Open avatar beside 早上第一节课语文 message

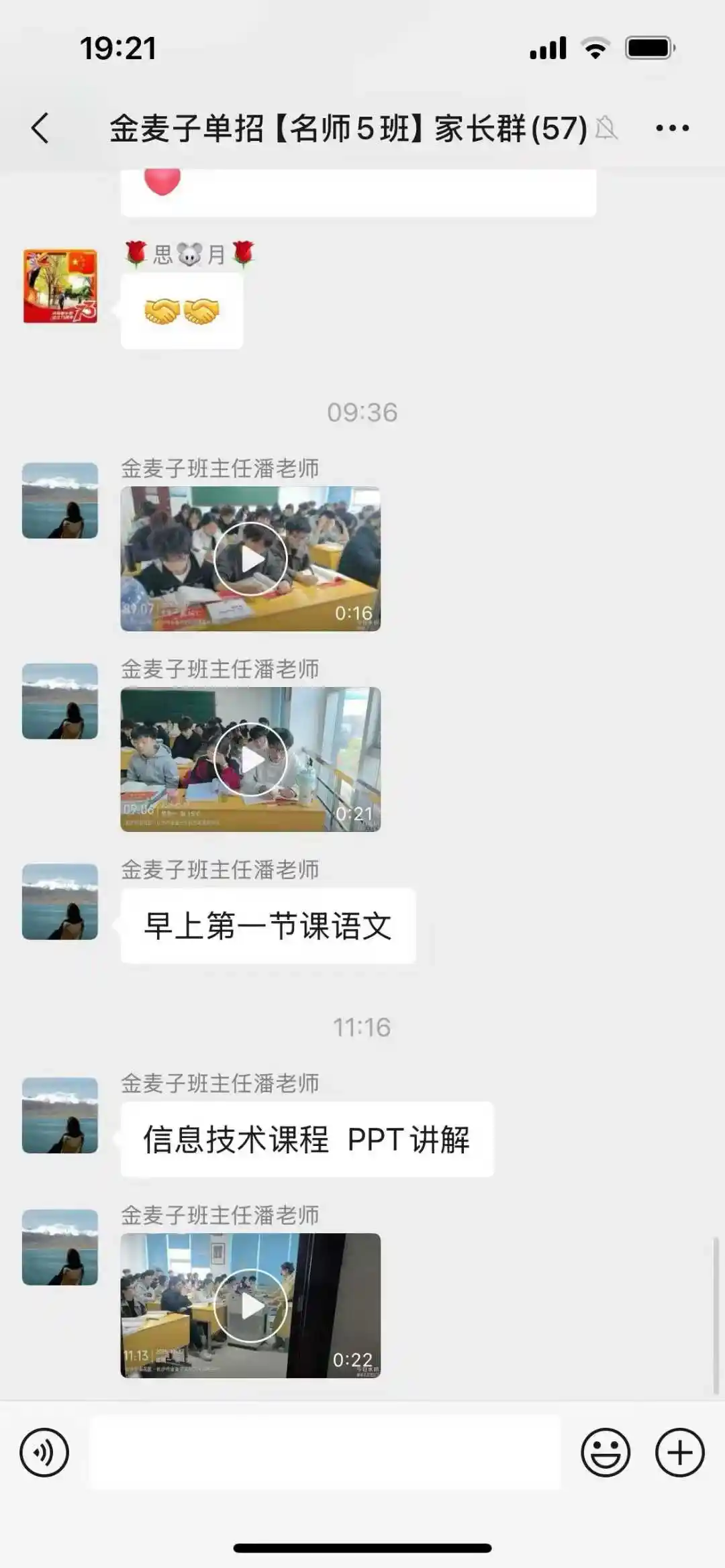click(x=60, y=901)
